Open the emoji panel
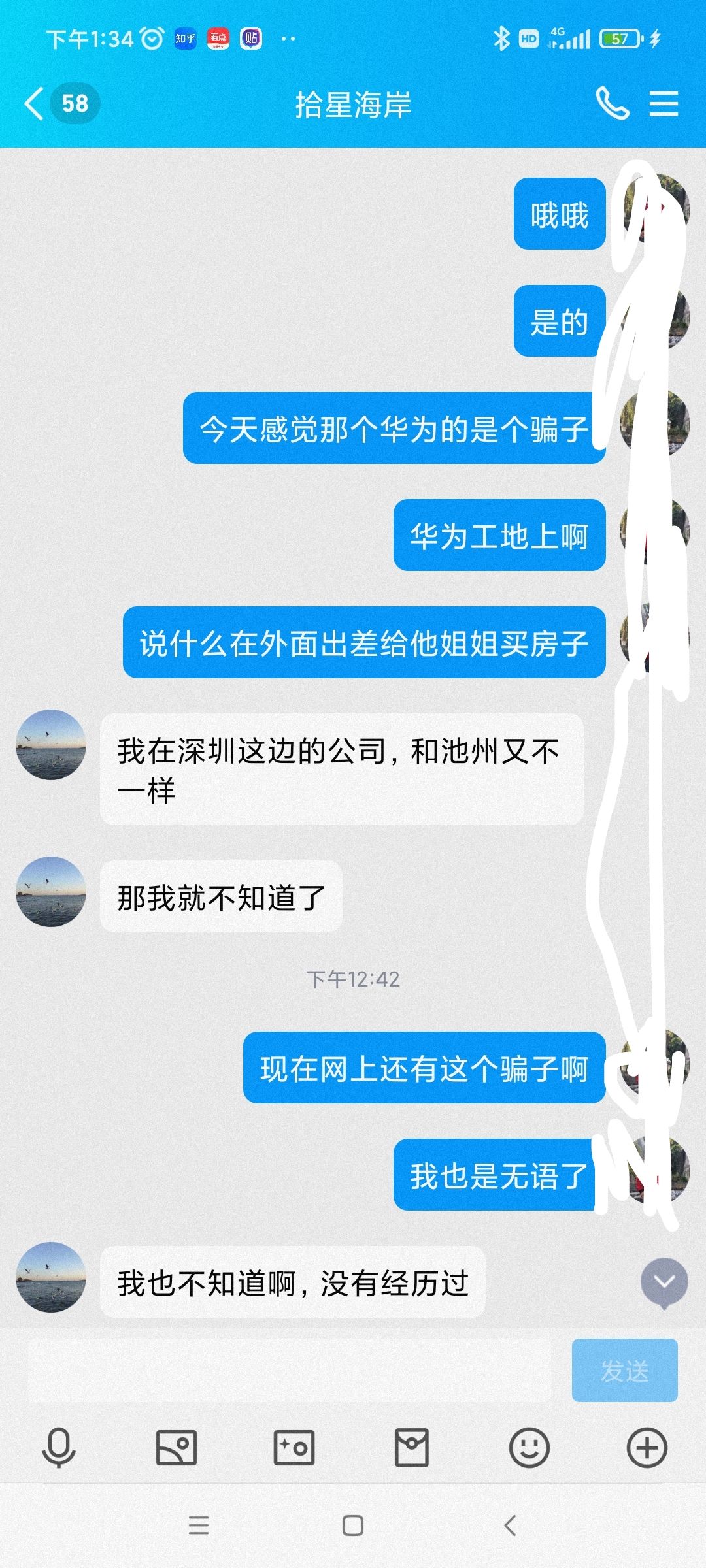The width and height of the screenshot is (706, 1568). pyautogui.click(x=529, y=1448)
